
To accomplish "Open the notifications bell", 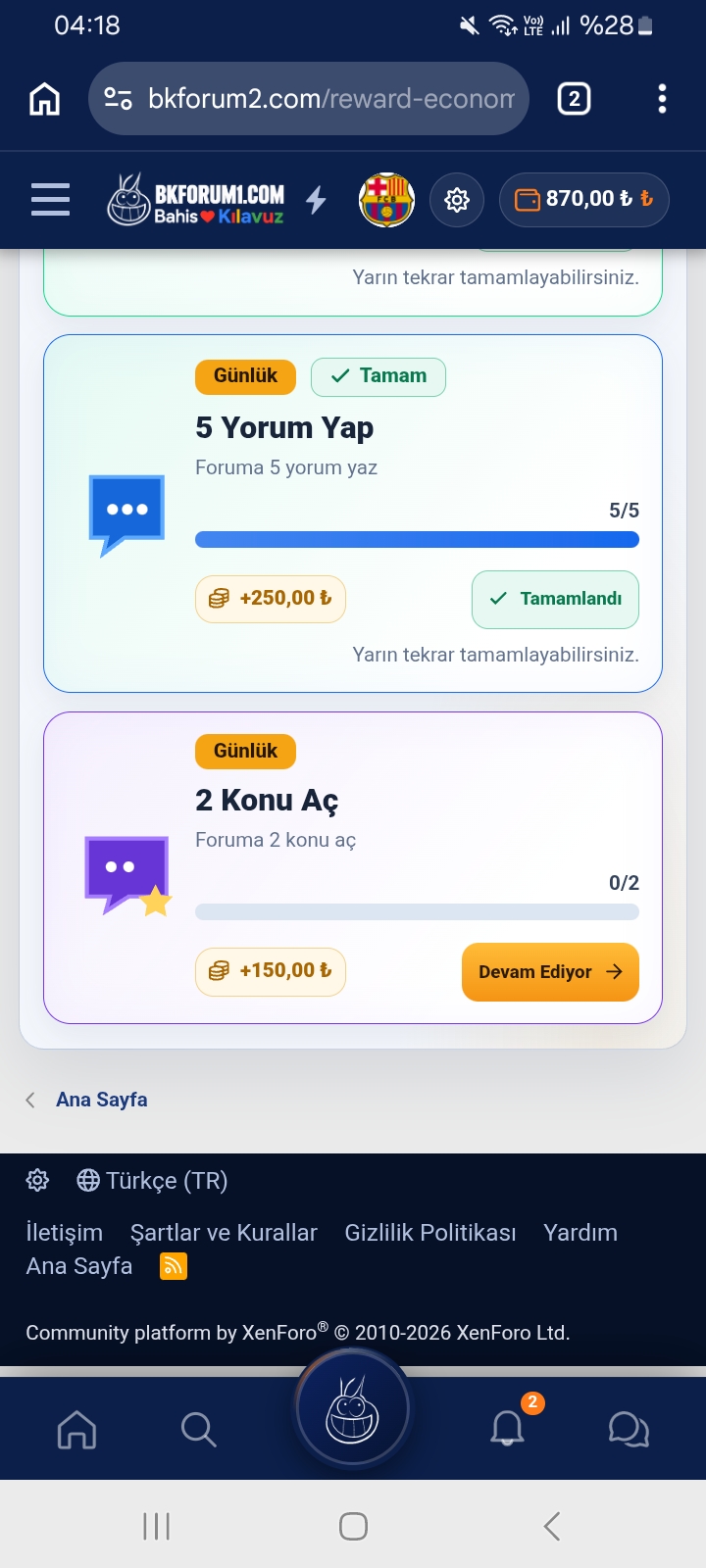I will point(508,1430).
